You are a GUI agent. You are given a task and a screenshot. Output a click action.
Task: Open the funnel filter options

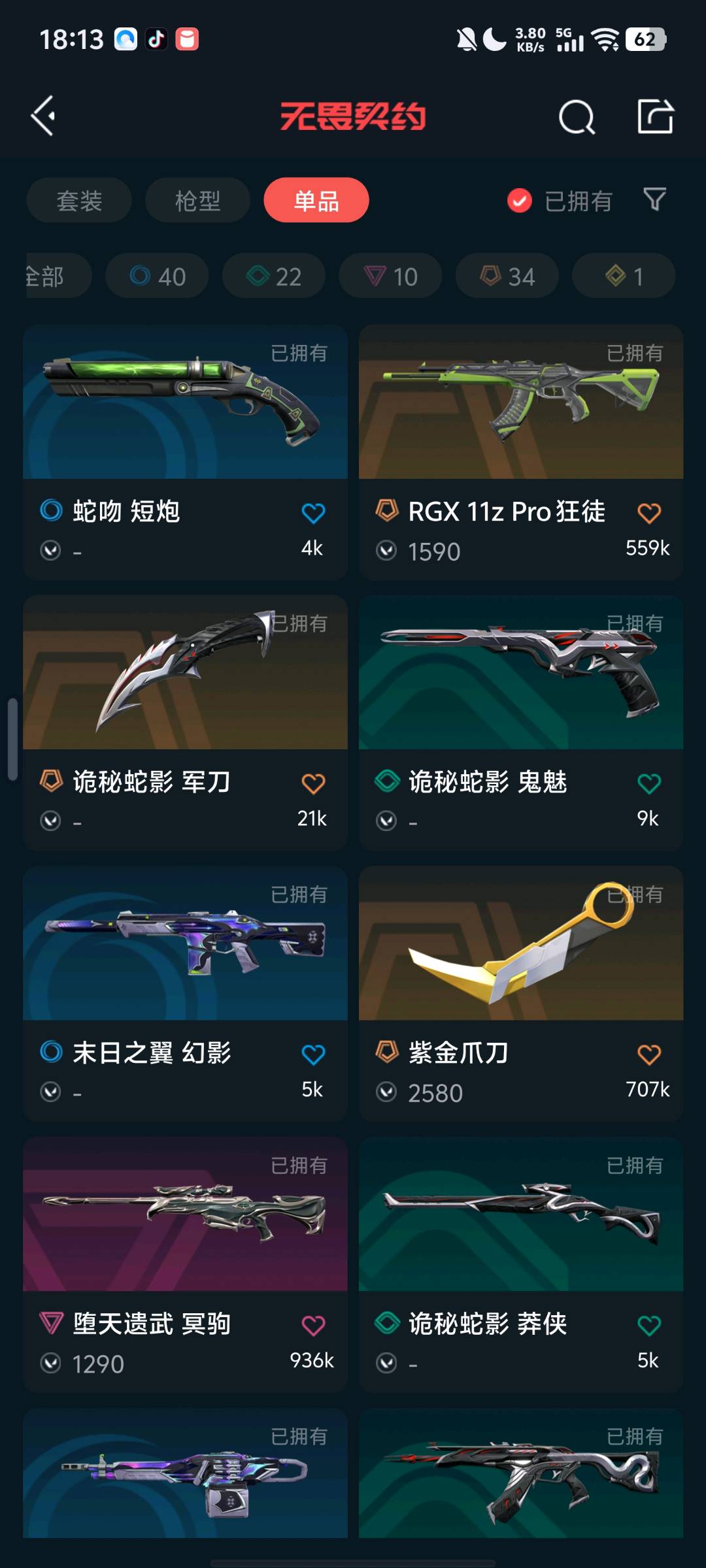point(654,199)
